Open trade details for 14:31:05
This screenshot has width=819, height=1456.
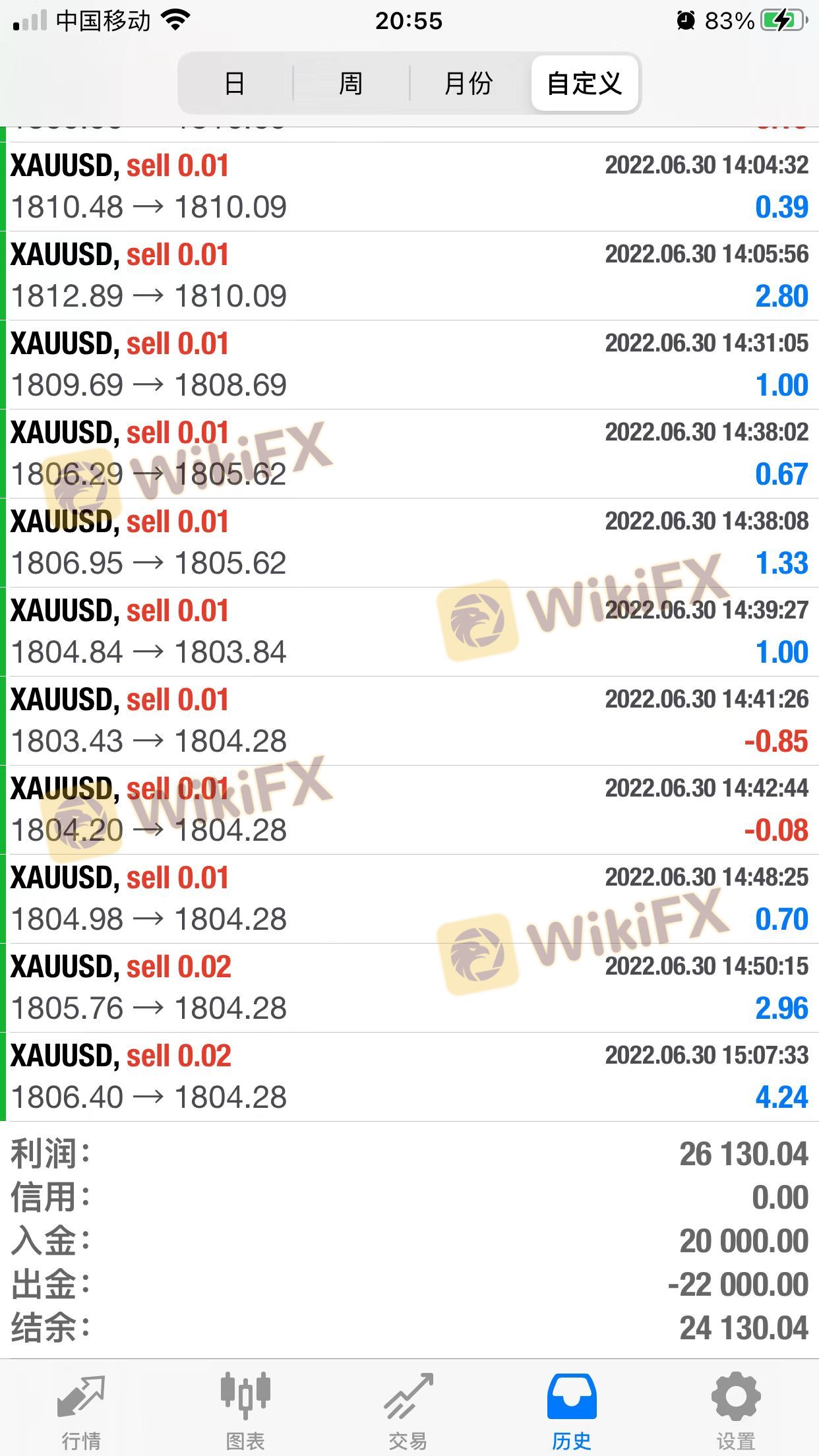click(409, 365)
